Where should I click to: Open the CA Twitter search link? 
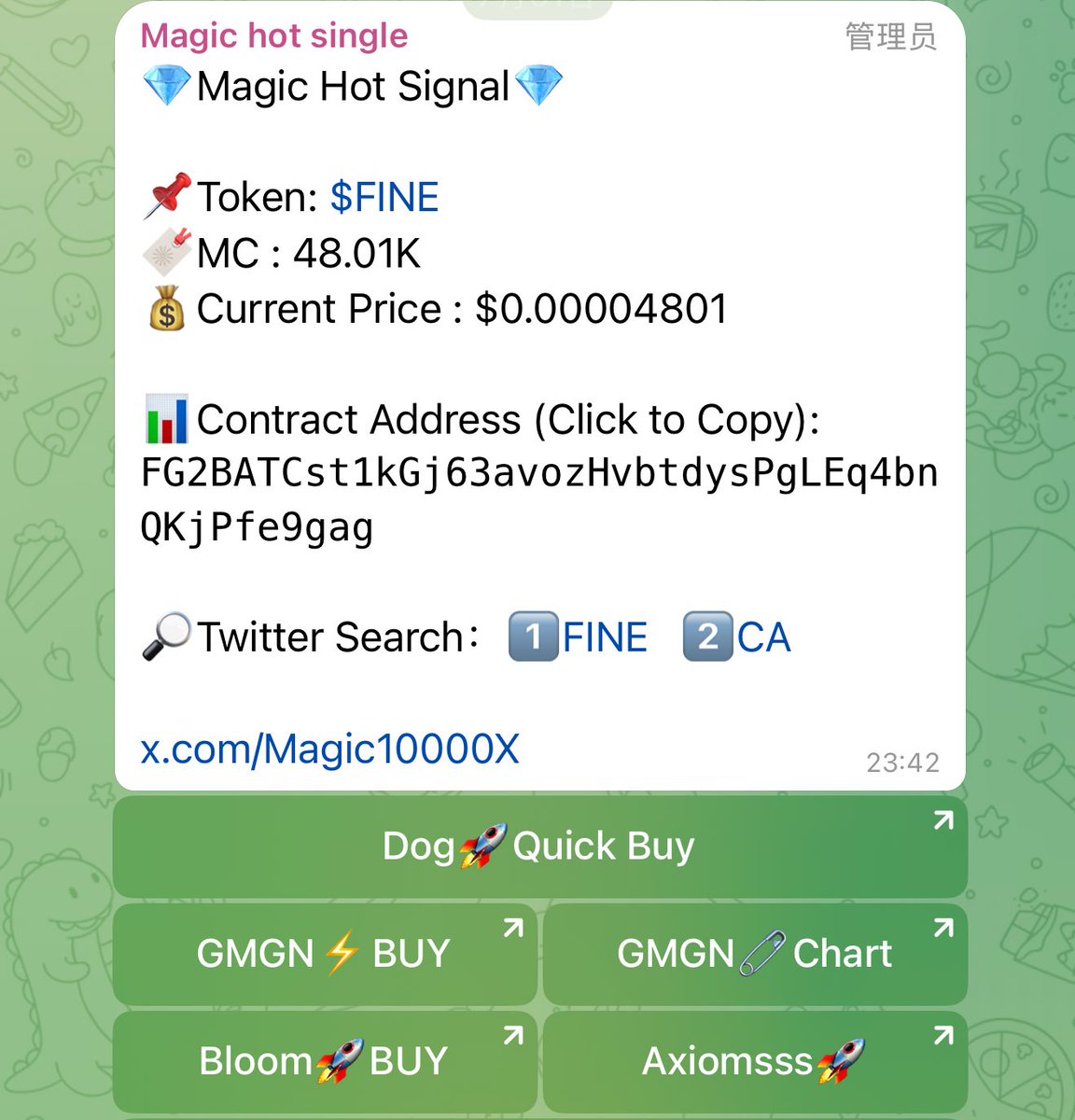coord(762,637)
